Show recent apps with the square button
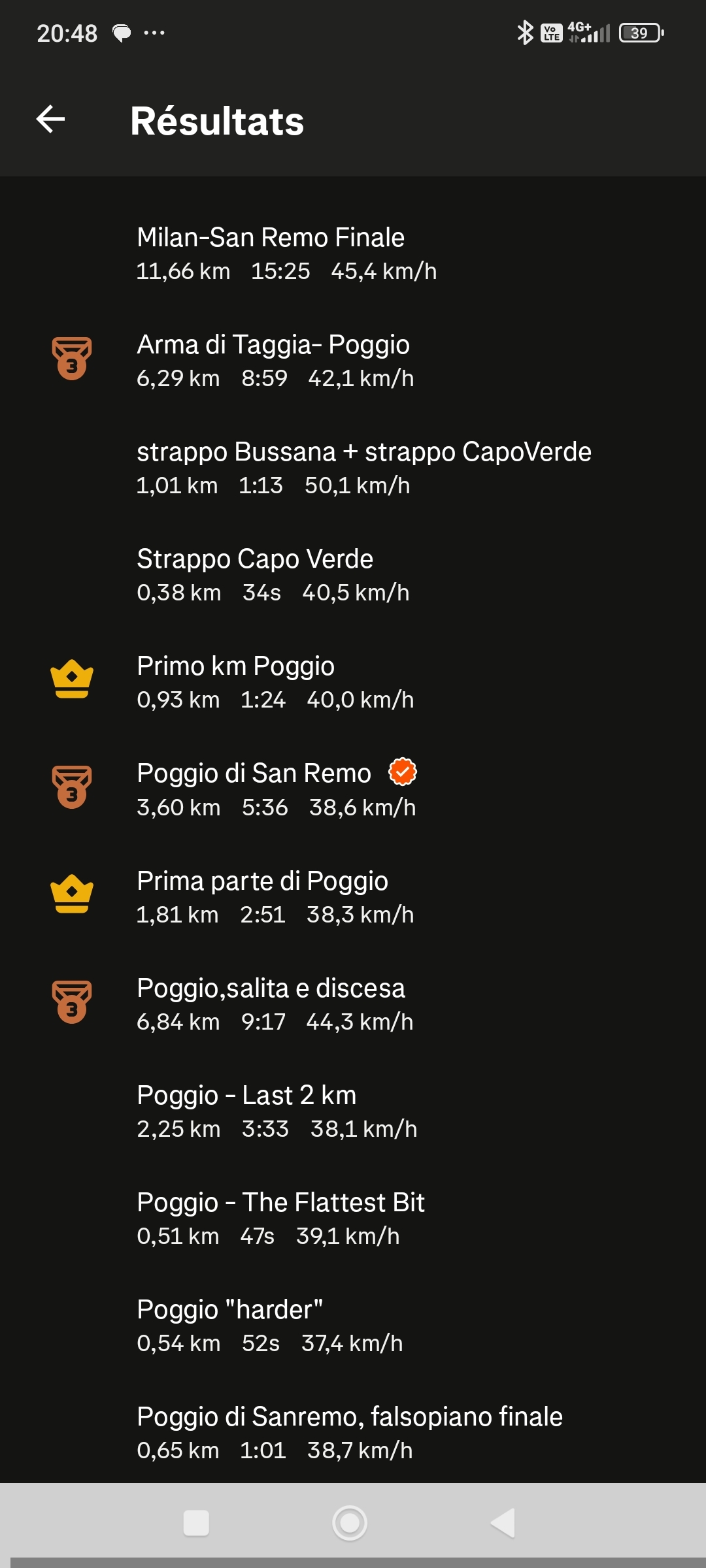The width and height of the screenshot is (706, 1568). [196, 1523]
